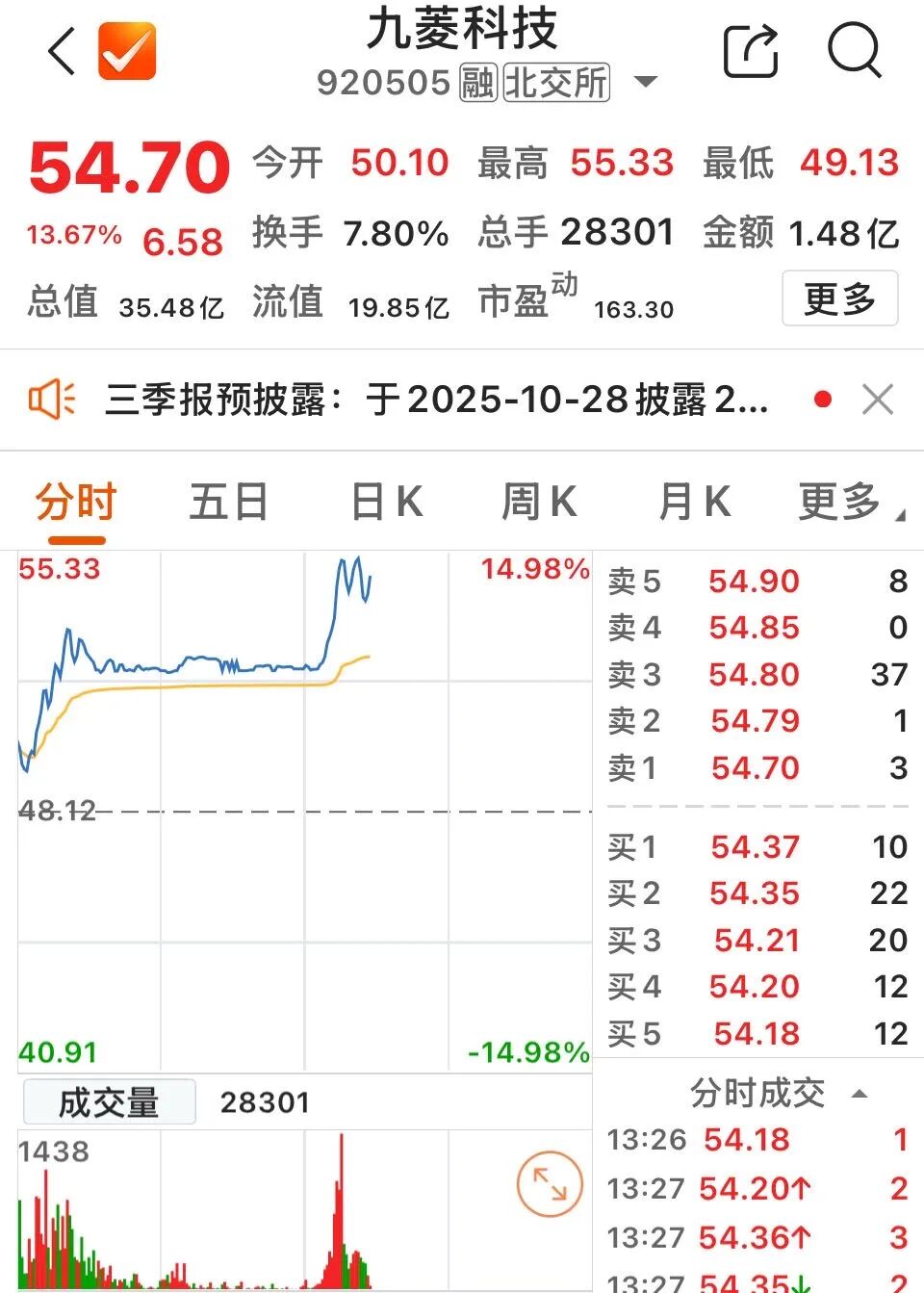Open the 三季报预披露 announcement
924x1293 pixels.
[436, 400]
